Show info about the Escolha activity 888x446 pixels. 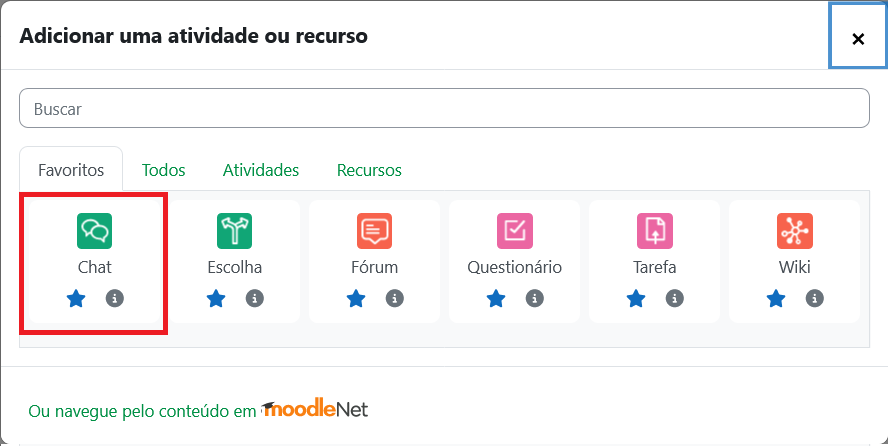coord(255,298)
